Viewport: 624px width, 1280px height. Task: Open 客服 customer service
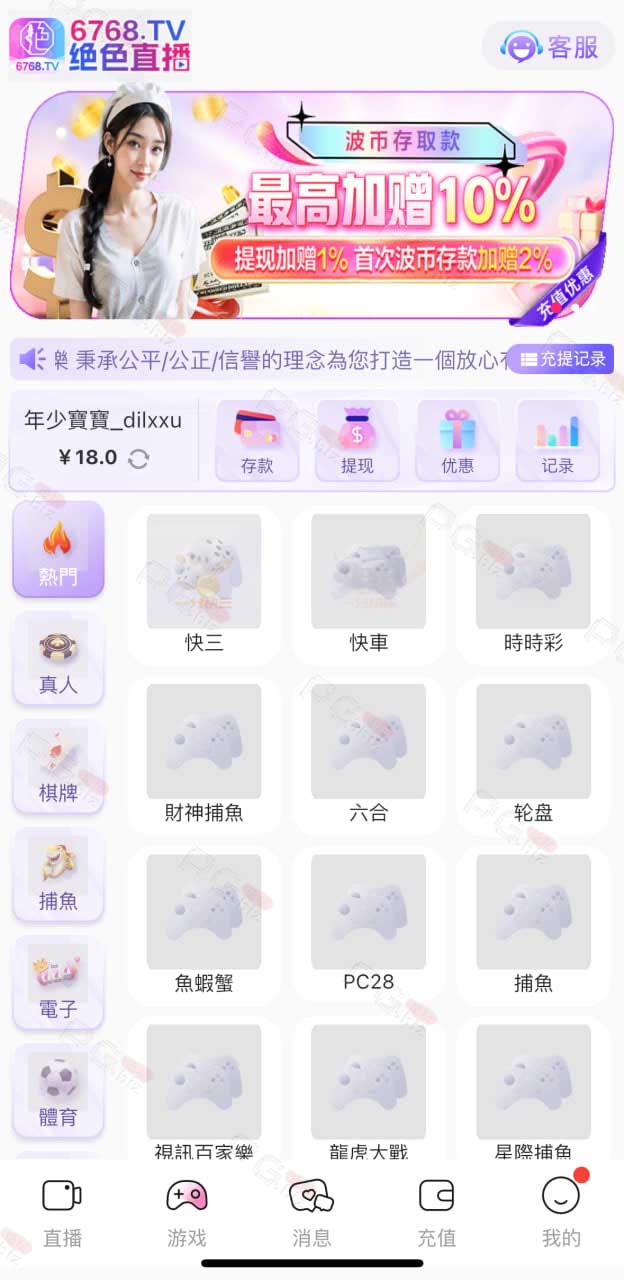pyautogui.click(x=548, y=46)
